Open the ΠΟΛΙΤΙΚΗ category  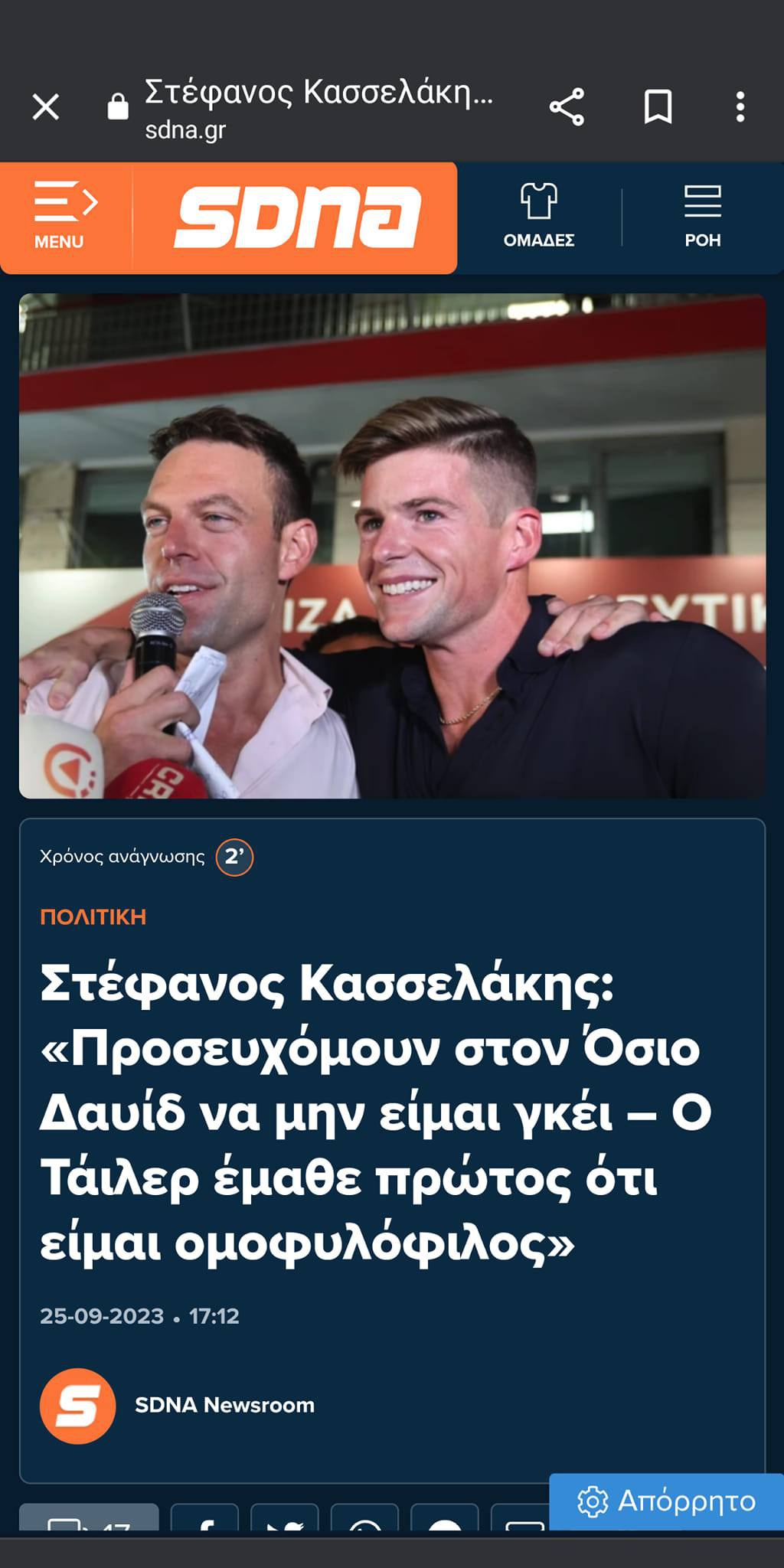coord(93,916)
